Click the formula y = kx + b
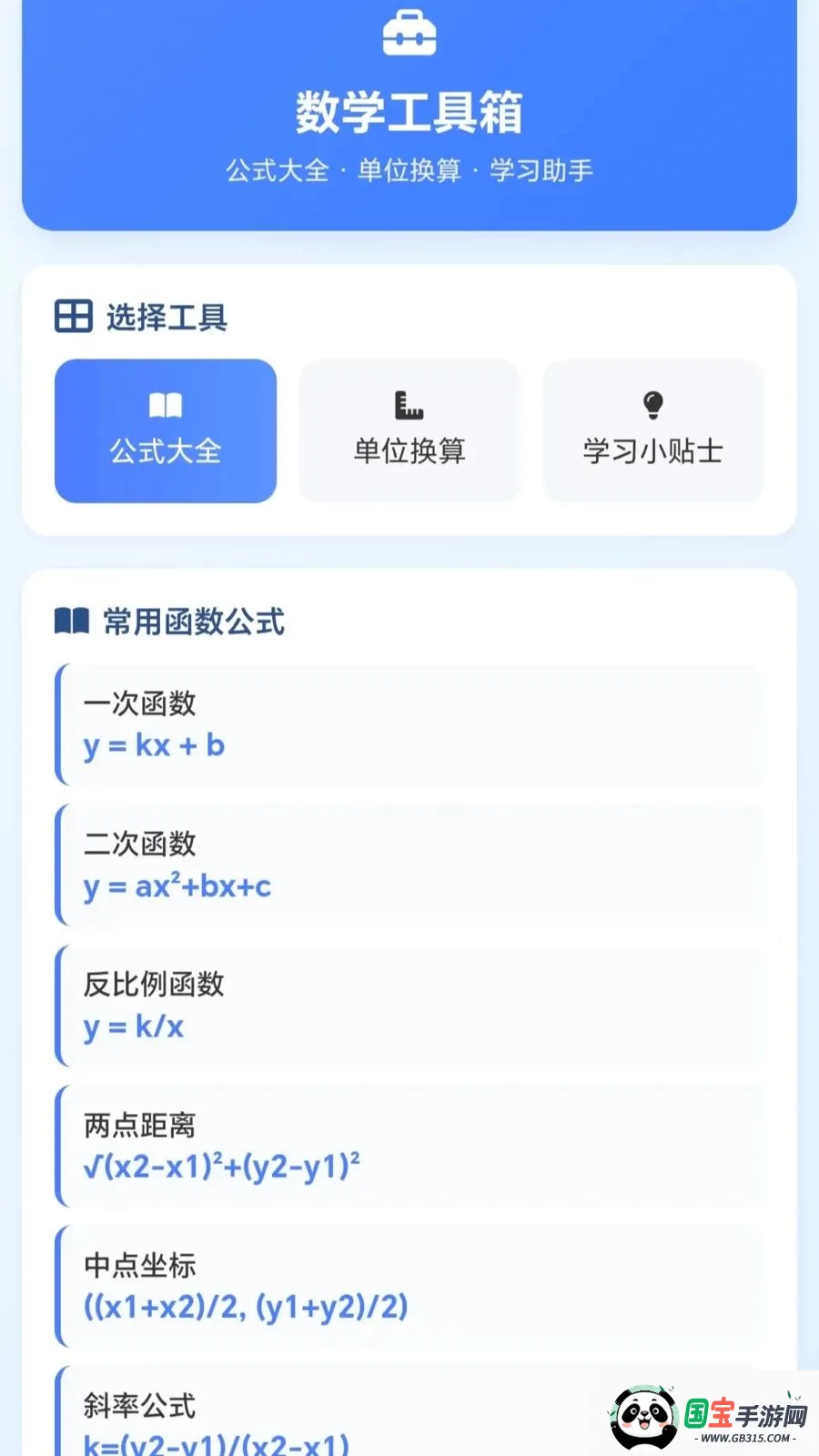 pos(153,746)
